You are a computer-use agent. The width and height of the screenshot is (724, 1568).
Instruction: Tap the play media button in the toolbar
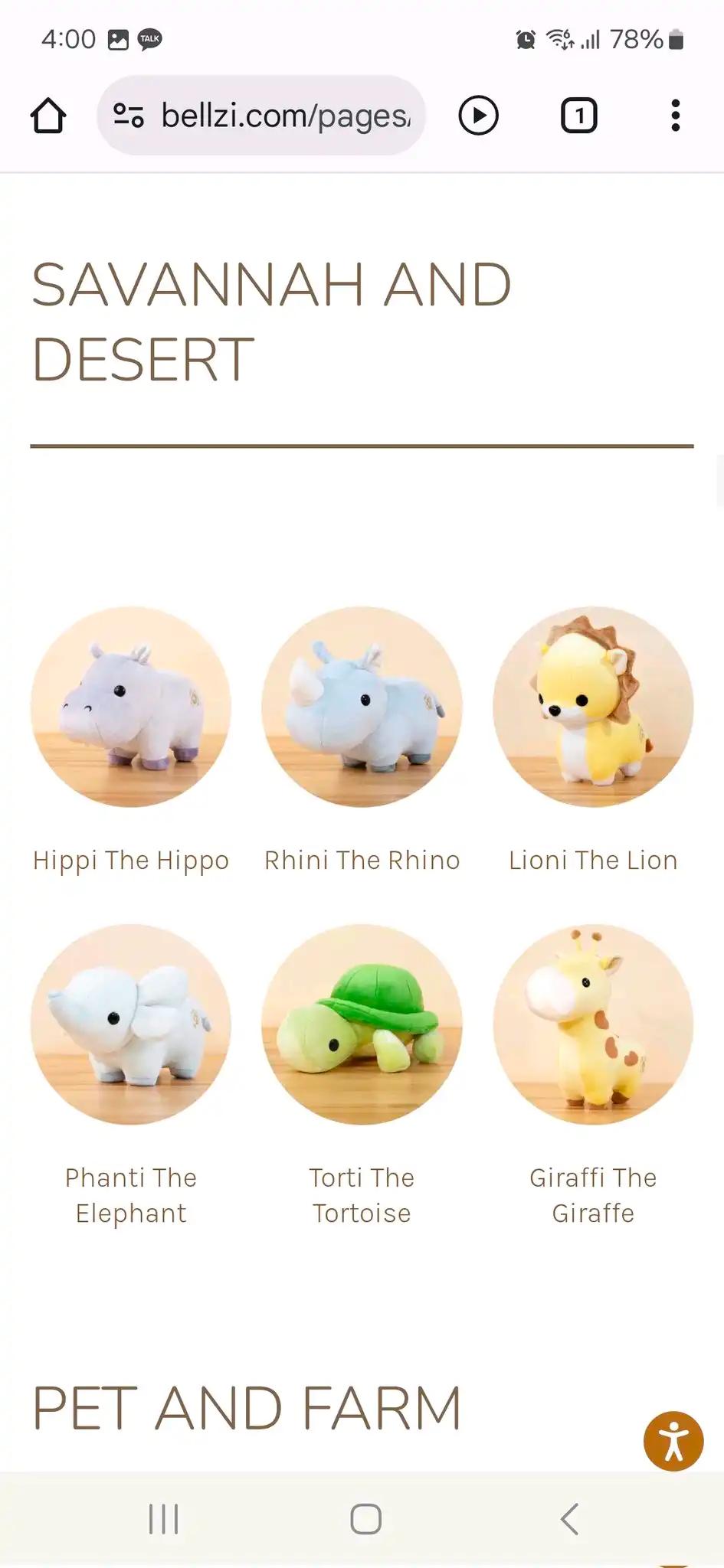coord(478,116)
